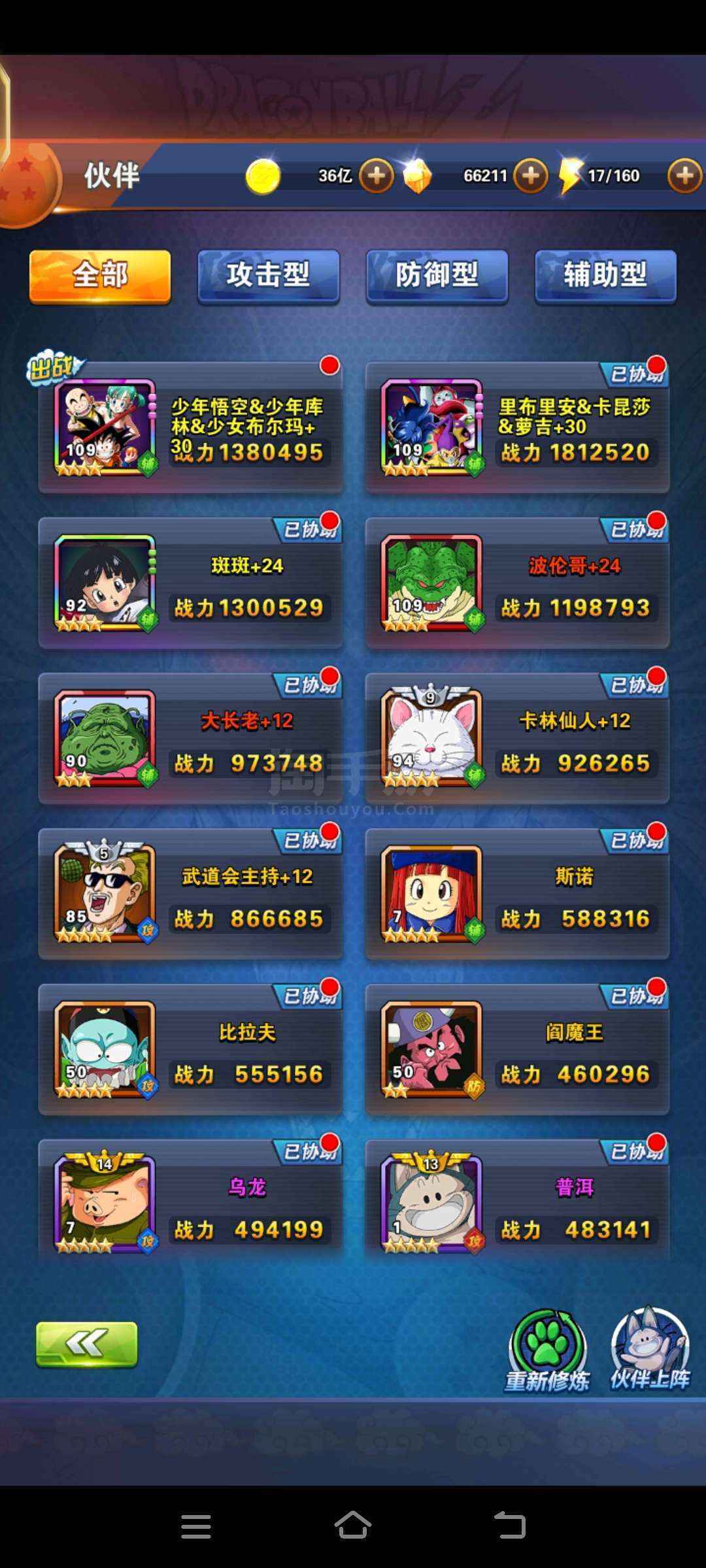View partner 比拉夫 details
Screen dimensions: 706x1568
pos(190,1050)
